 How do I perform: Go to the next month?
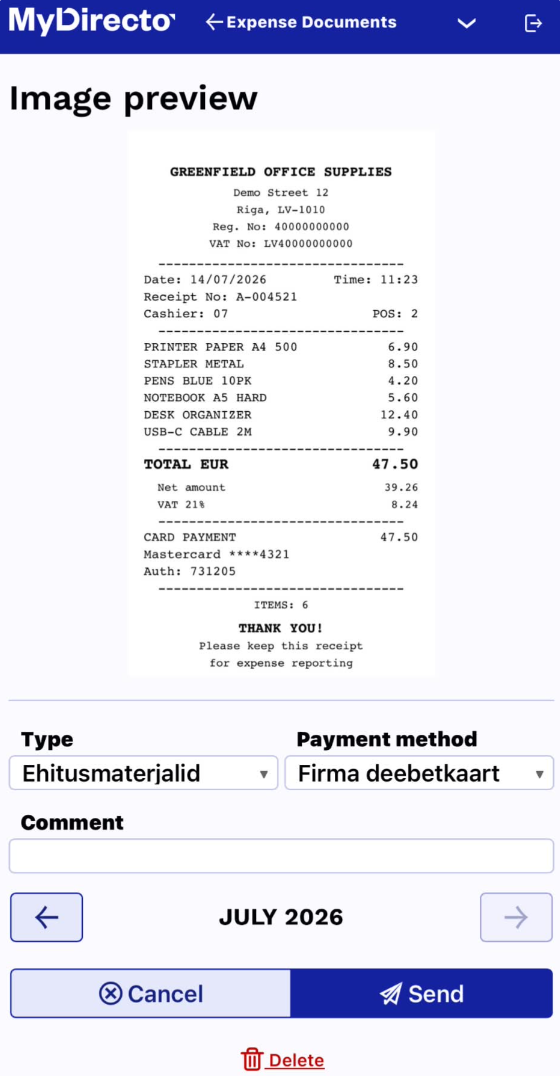[x=516, y=917]
